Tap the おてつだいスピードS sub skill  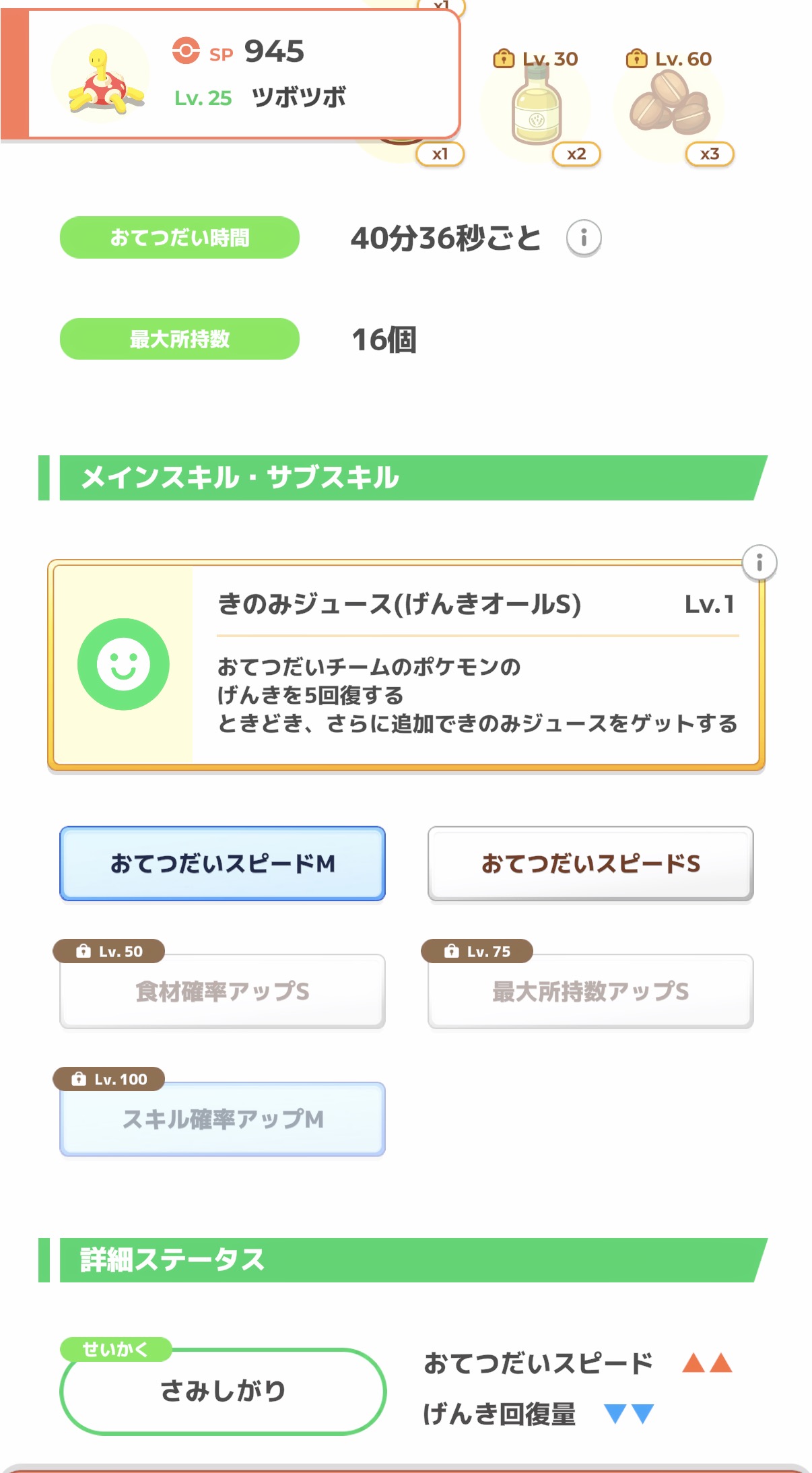coord(590,863)
